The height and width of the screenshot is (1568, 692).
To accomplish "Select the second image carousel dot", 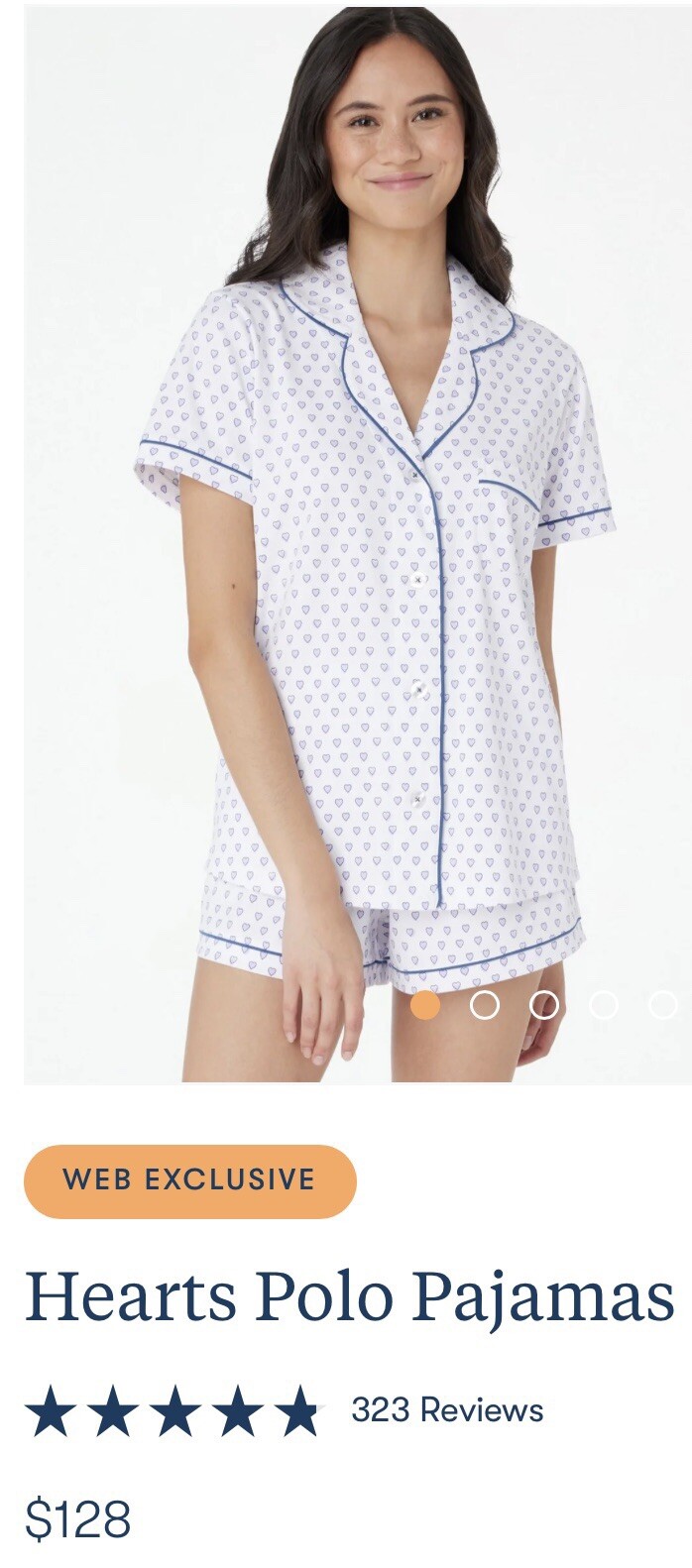I will 484,1005.
